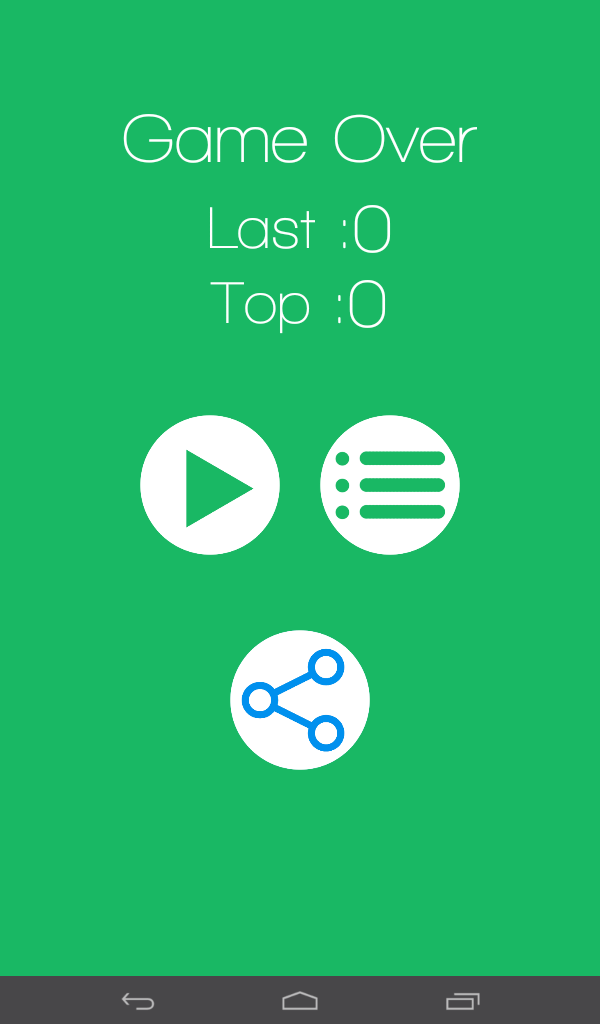The height and width of the screenshot is (1024, 600).
Task: Go back using the system back arrow
Action: [x=138, y=1000]
